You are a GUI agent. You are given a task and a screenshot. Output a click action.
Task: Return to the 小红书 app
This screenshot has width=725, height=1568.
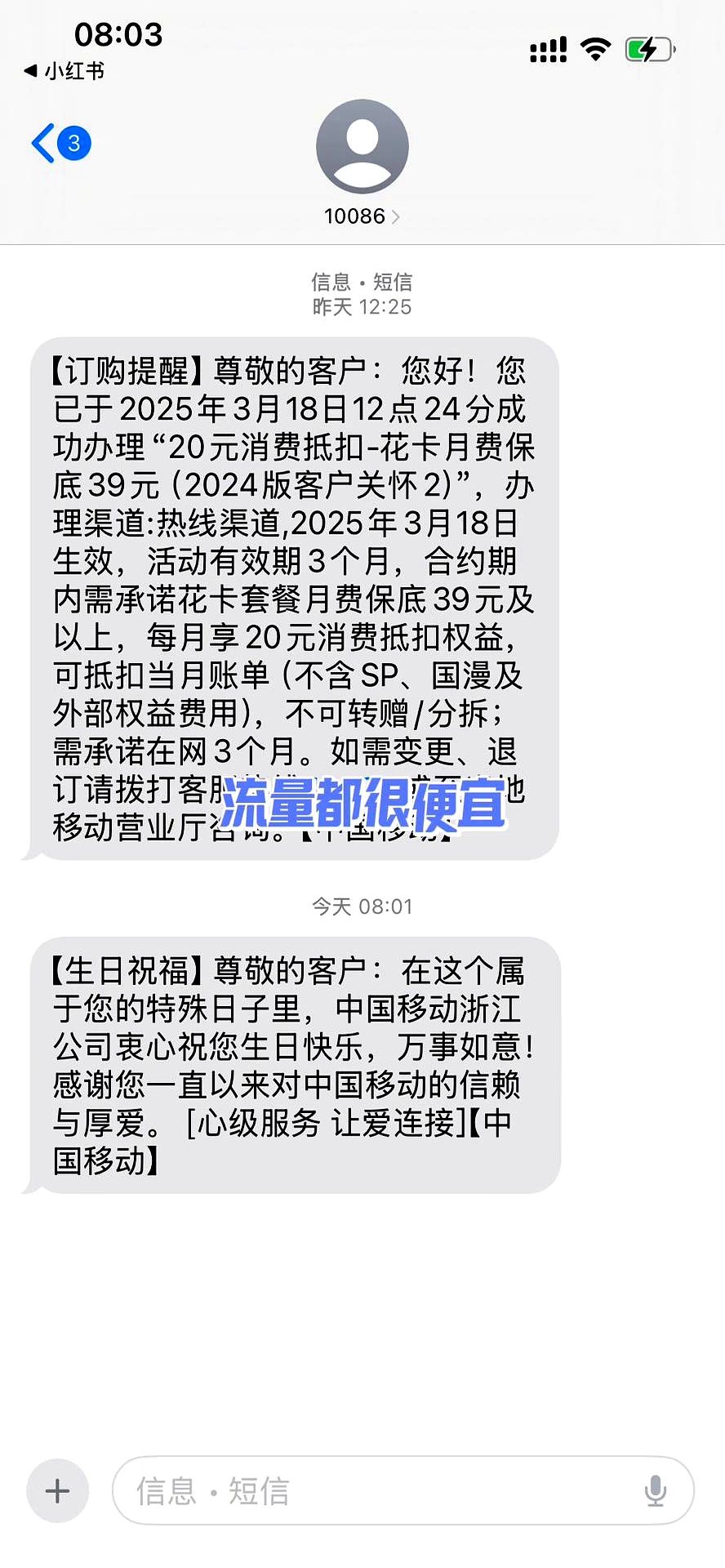pyautogui.click(x=64, y=71)
